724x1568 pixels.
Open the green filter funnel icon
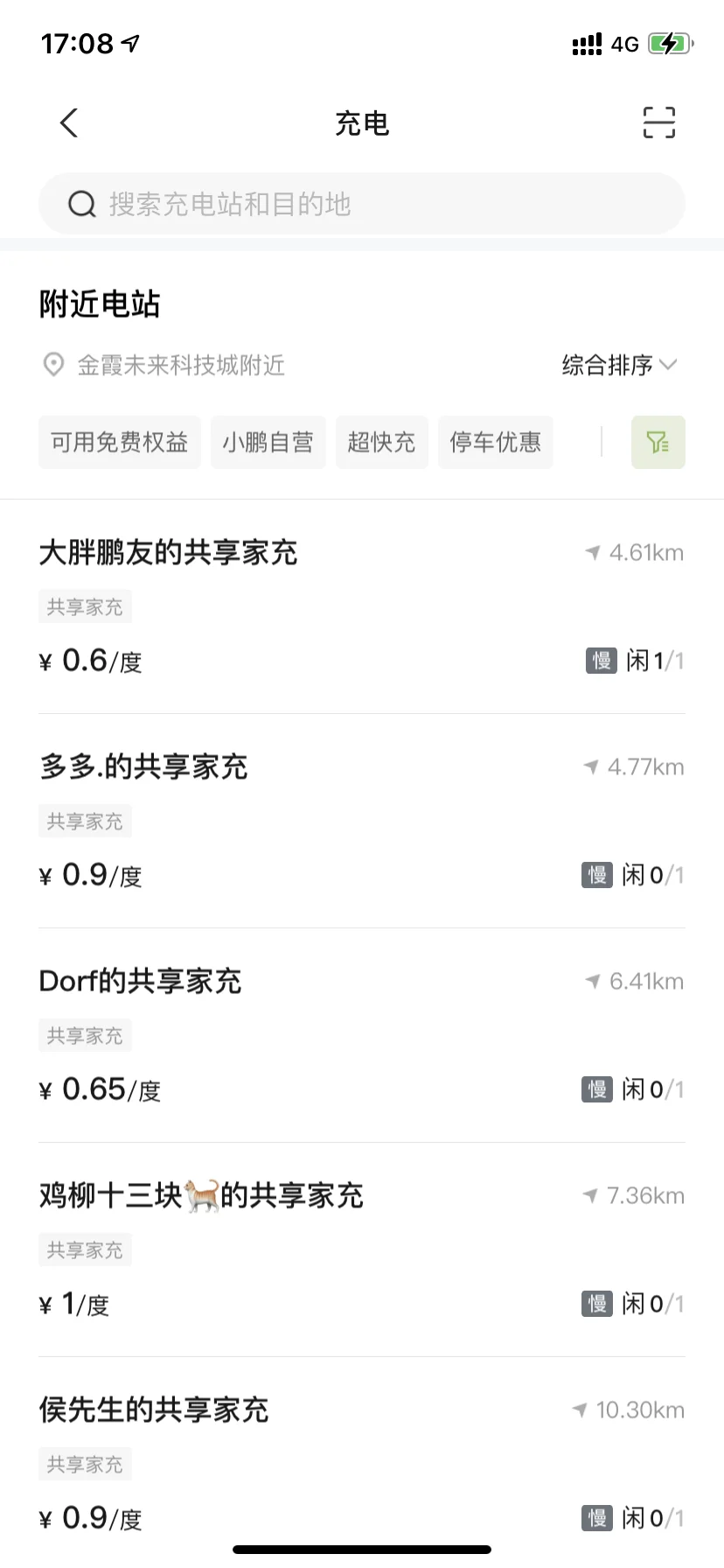click(658, 443)
